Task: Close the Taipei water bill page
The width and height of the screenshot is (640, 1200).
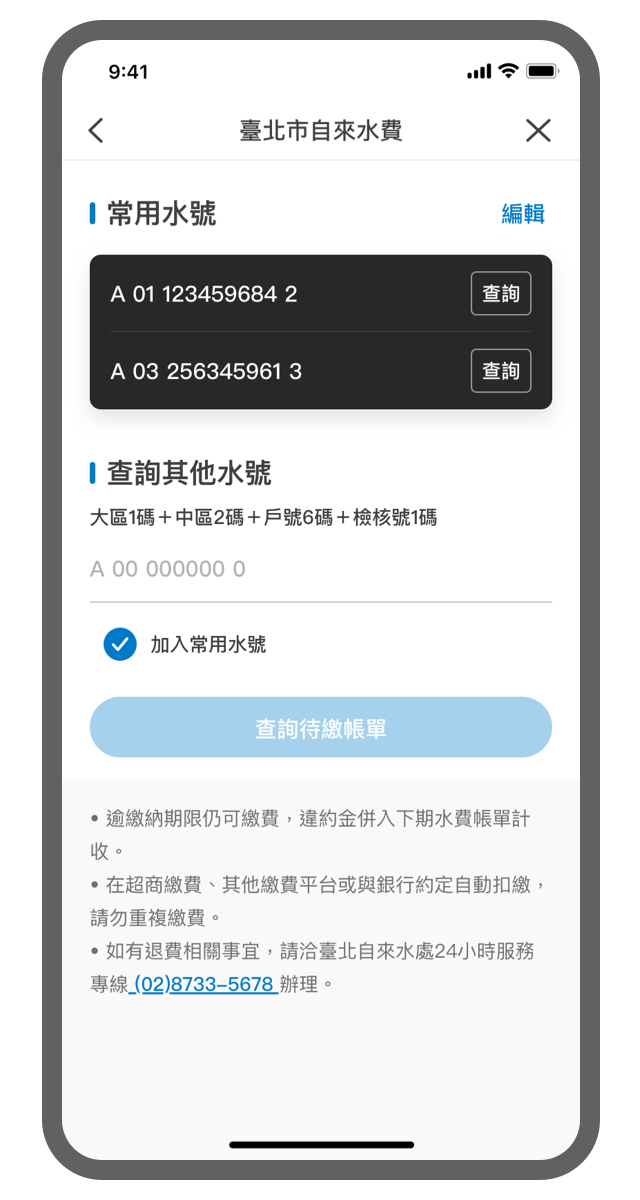Action: [x=538, y=130]
